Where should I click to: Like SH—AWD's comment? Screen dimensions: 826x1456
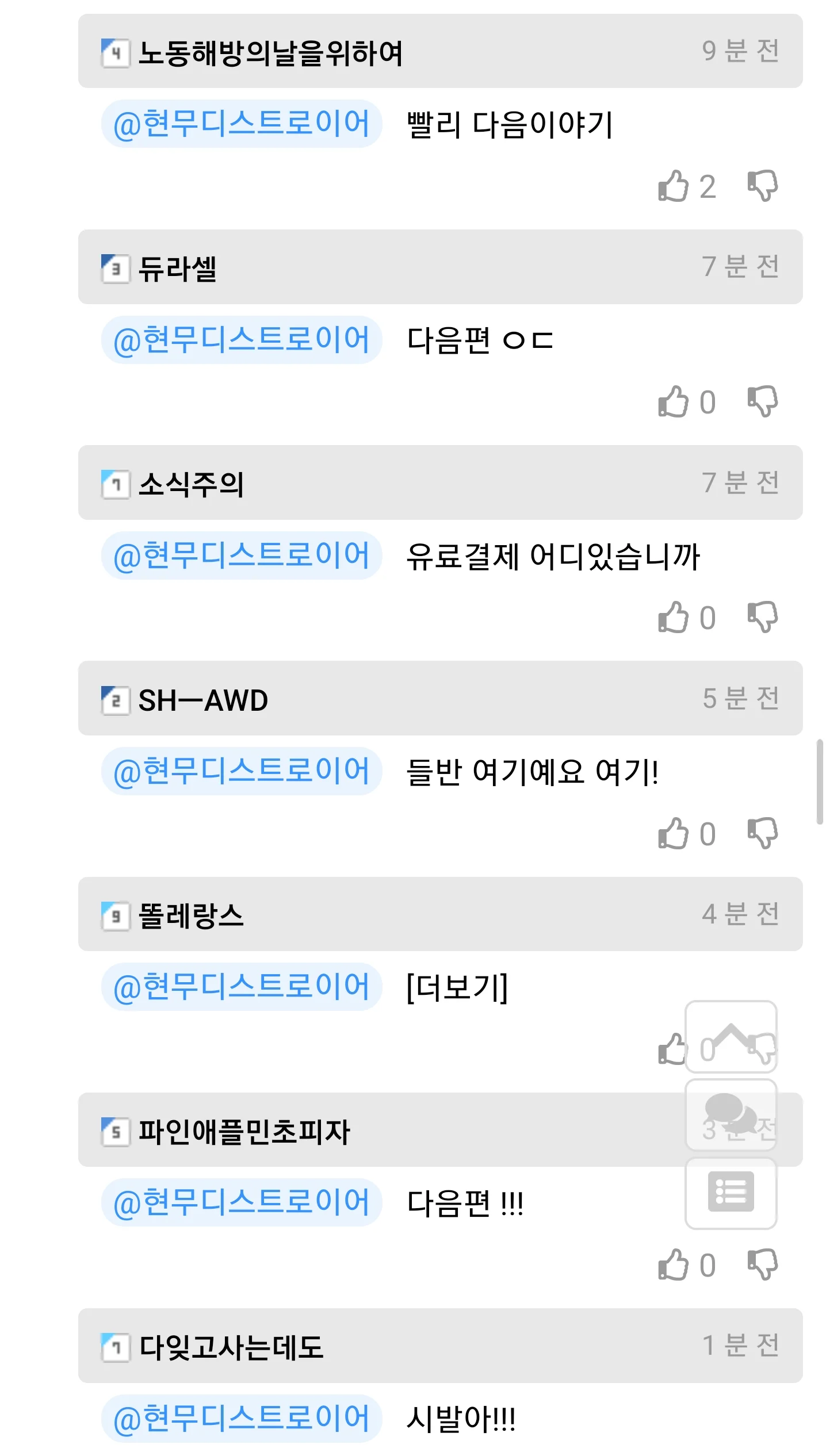pyautogui.click(x=673, y=834)
